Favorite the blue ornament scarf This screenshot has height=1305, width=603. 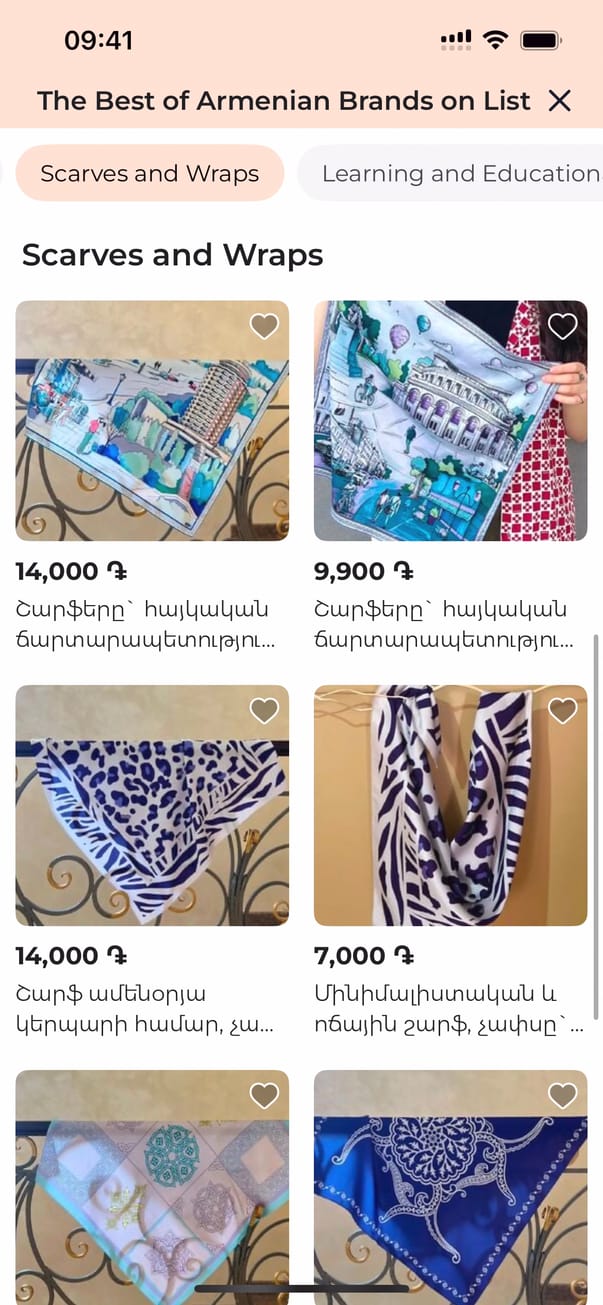[x=563, y=1095]
